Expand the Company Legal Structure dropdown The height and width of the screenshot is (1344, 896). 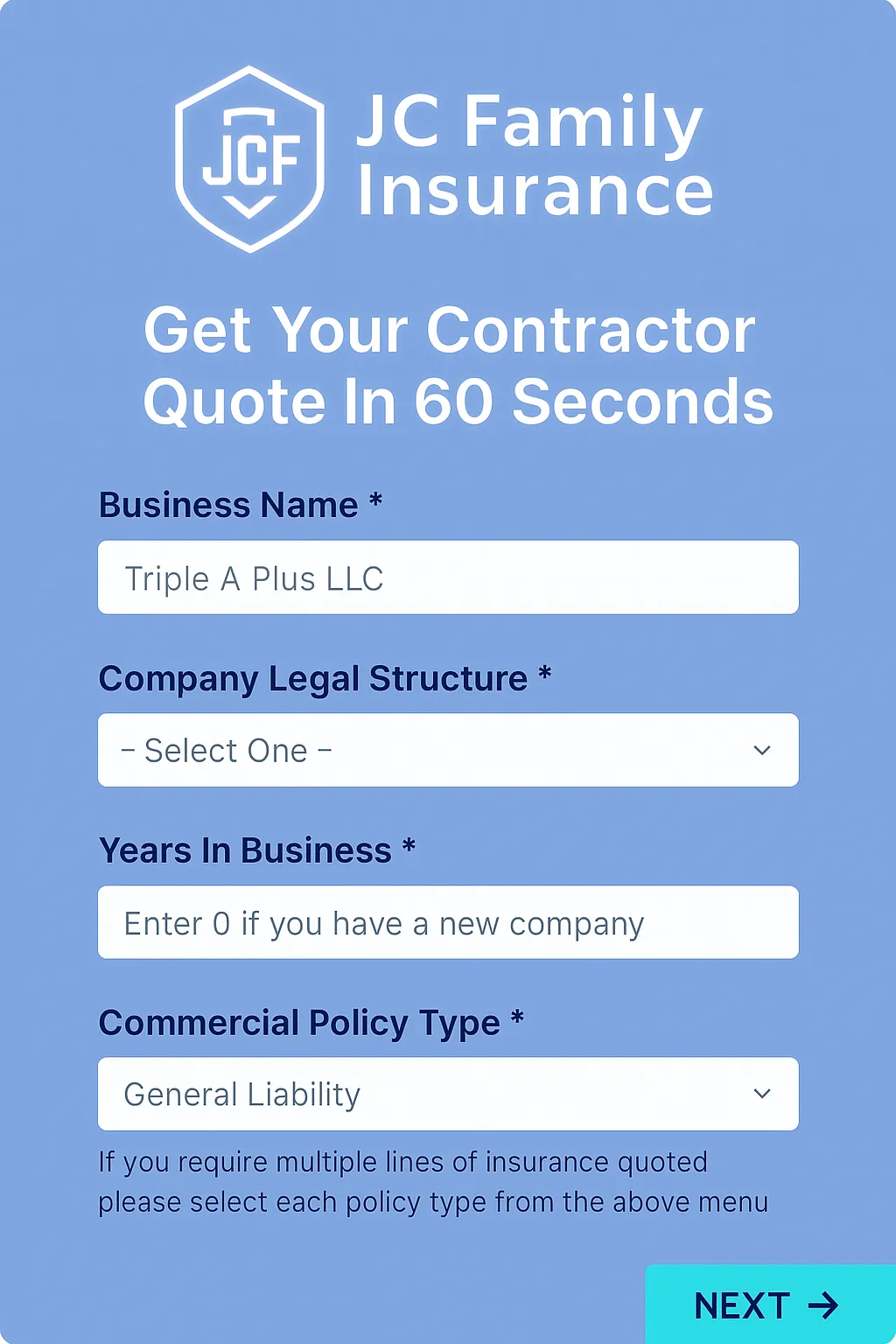tap(448, 750)
